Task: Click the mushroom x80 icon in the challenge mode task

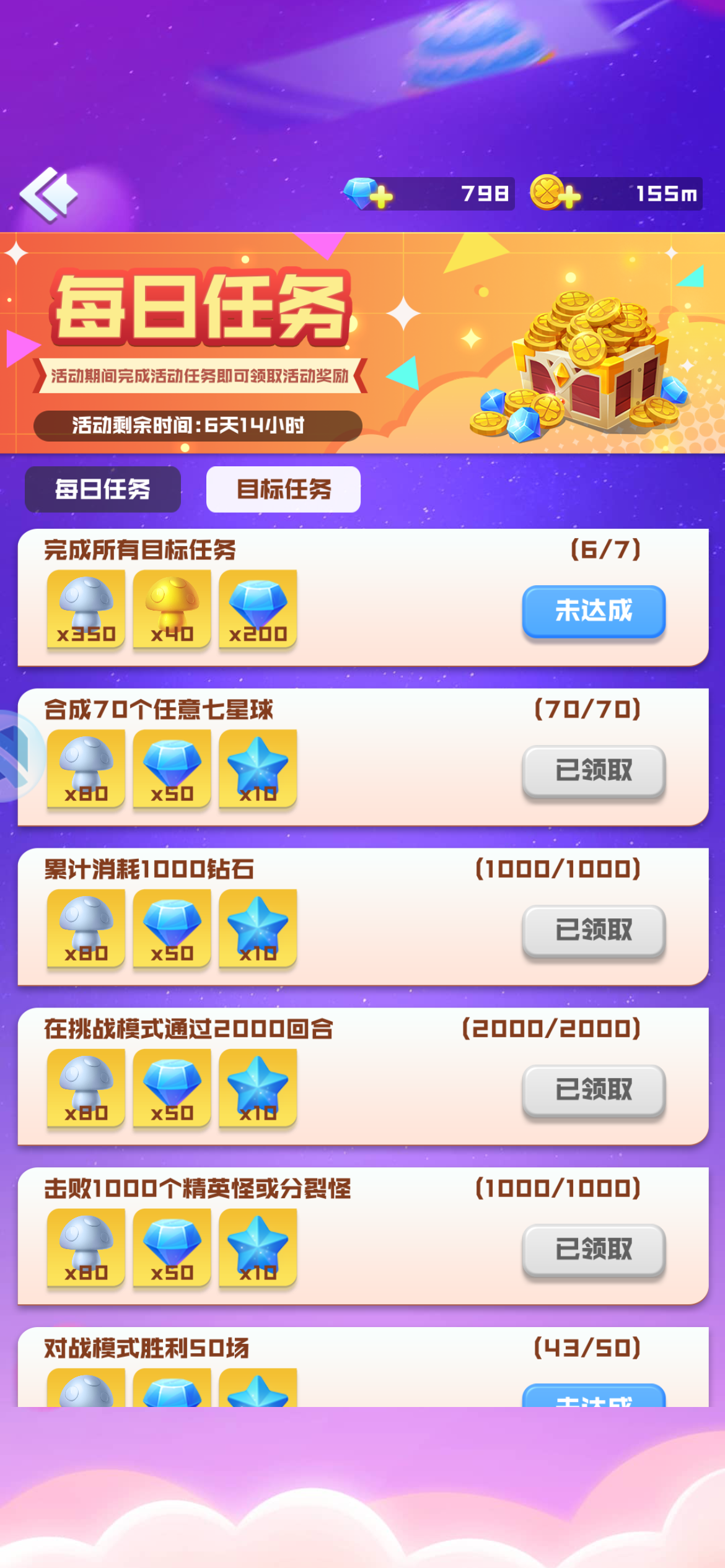Action: (85, 1089)
